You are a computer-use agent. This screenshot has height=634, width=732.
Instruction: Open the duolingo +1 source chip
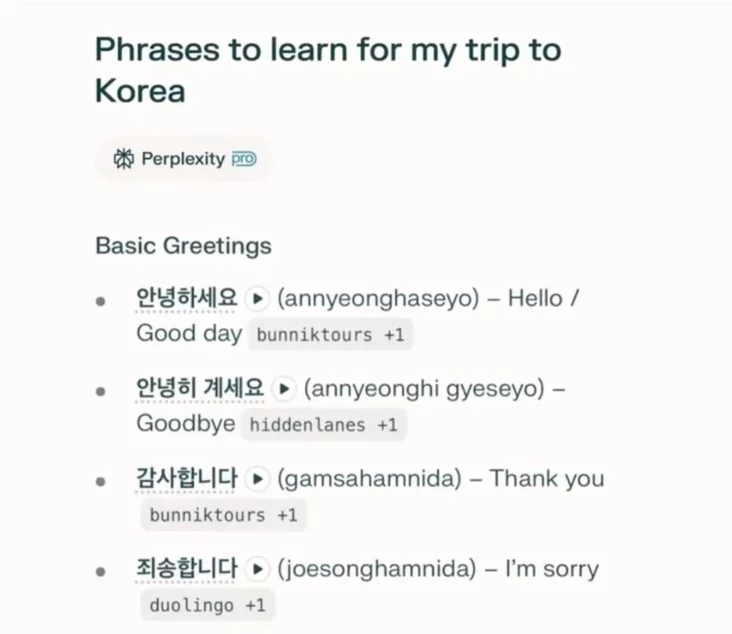click(207, 605)
